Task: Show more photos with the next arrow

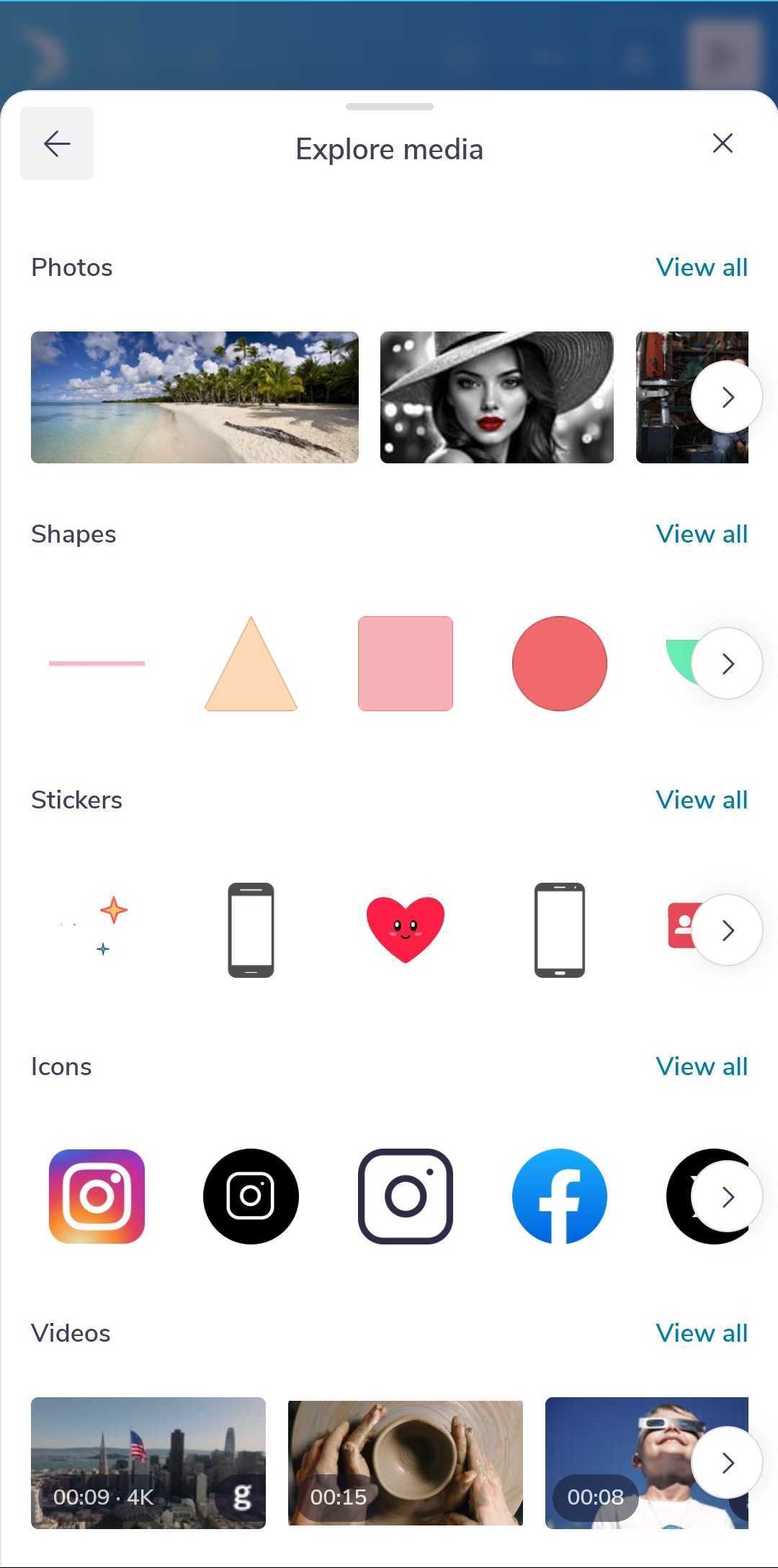Action: tap(727, 397)
